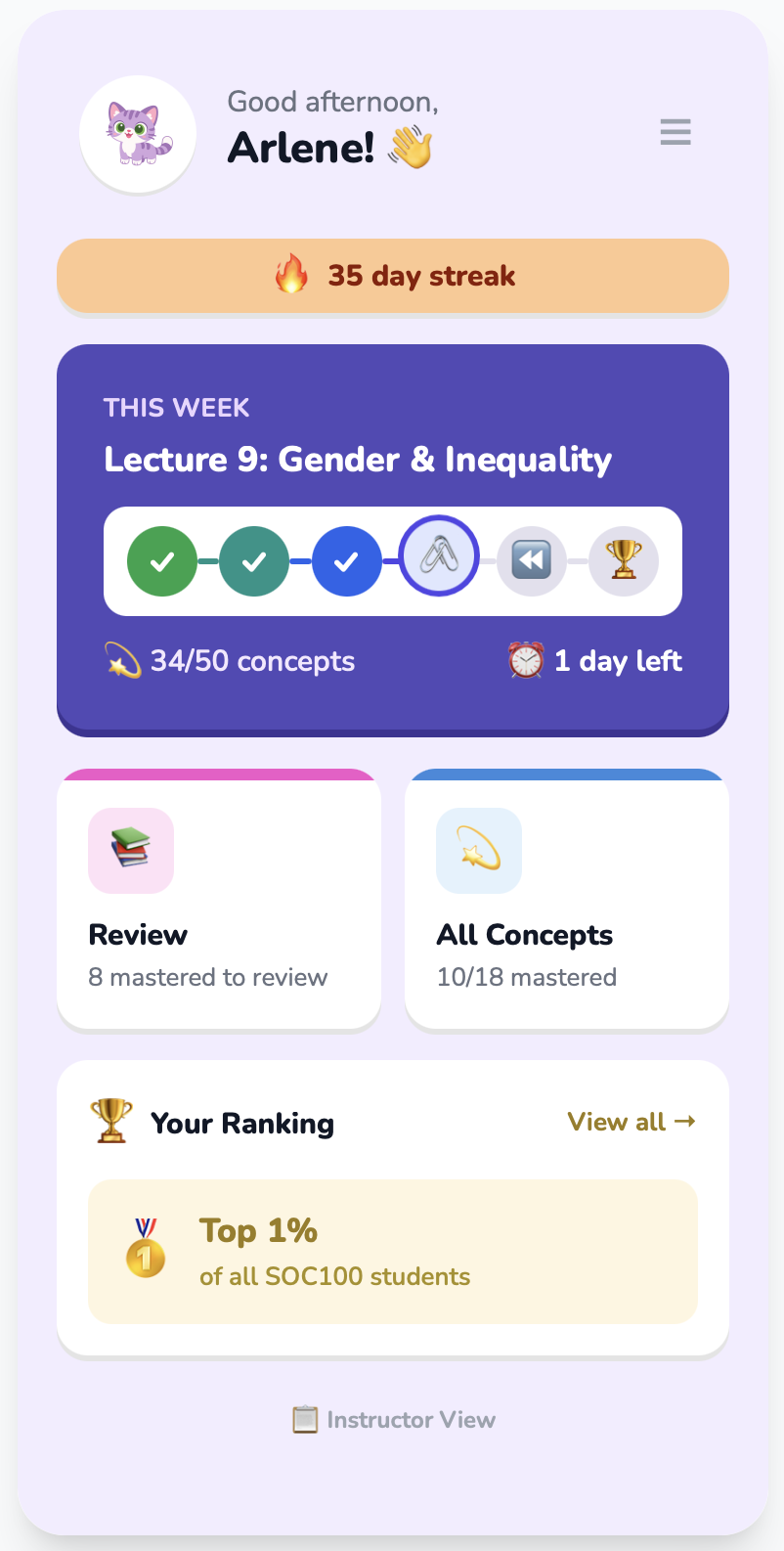The height and width of the screenshot is (1551, 784).
Task: Click Arlene's cat avatar picture
Action: point(137,133)
